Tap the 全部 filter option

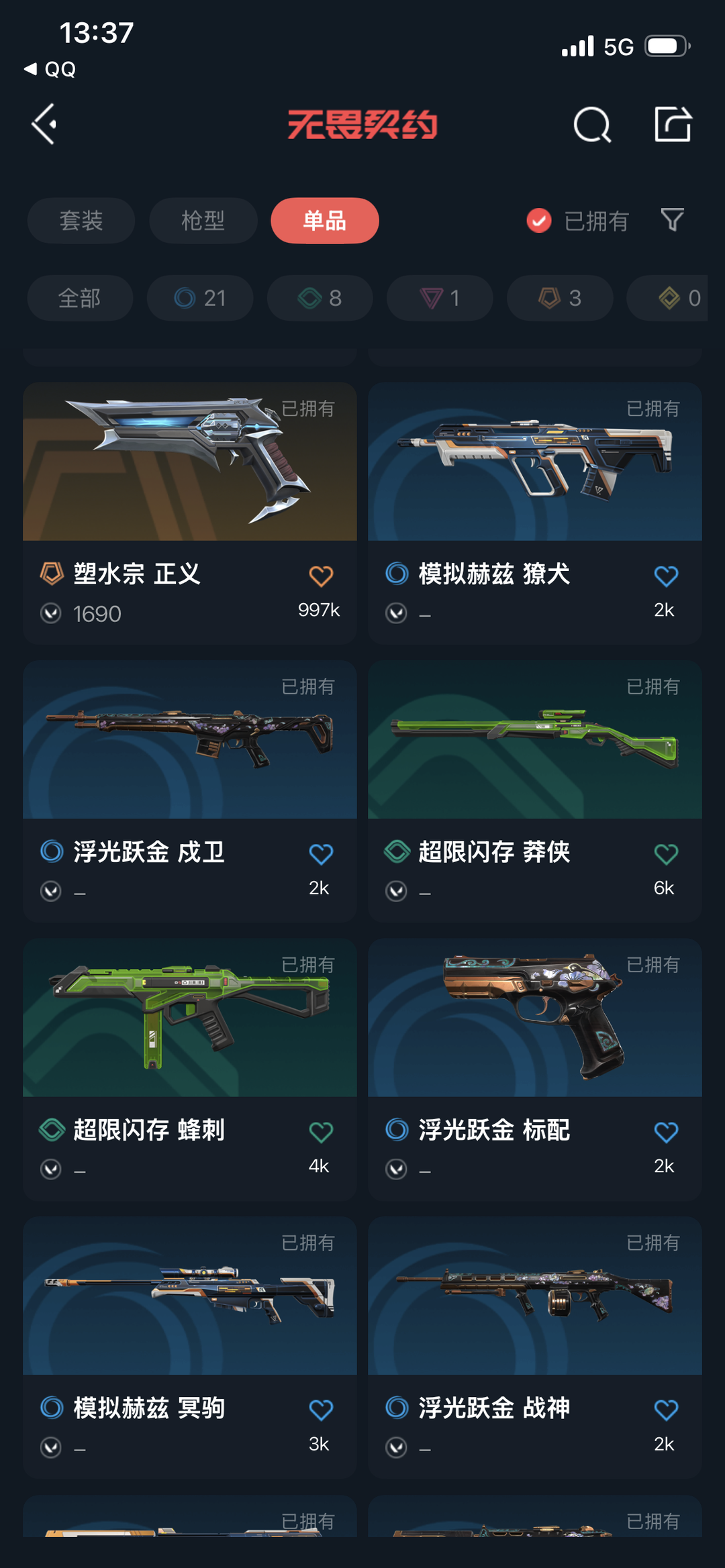click(x=80, y=299)
